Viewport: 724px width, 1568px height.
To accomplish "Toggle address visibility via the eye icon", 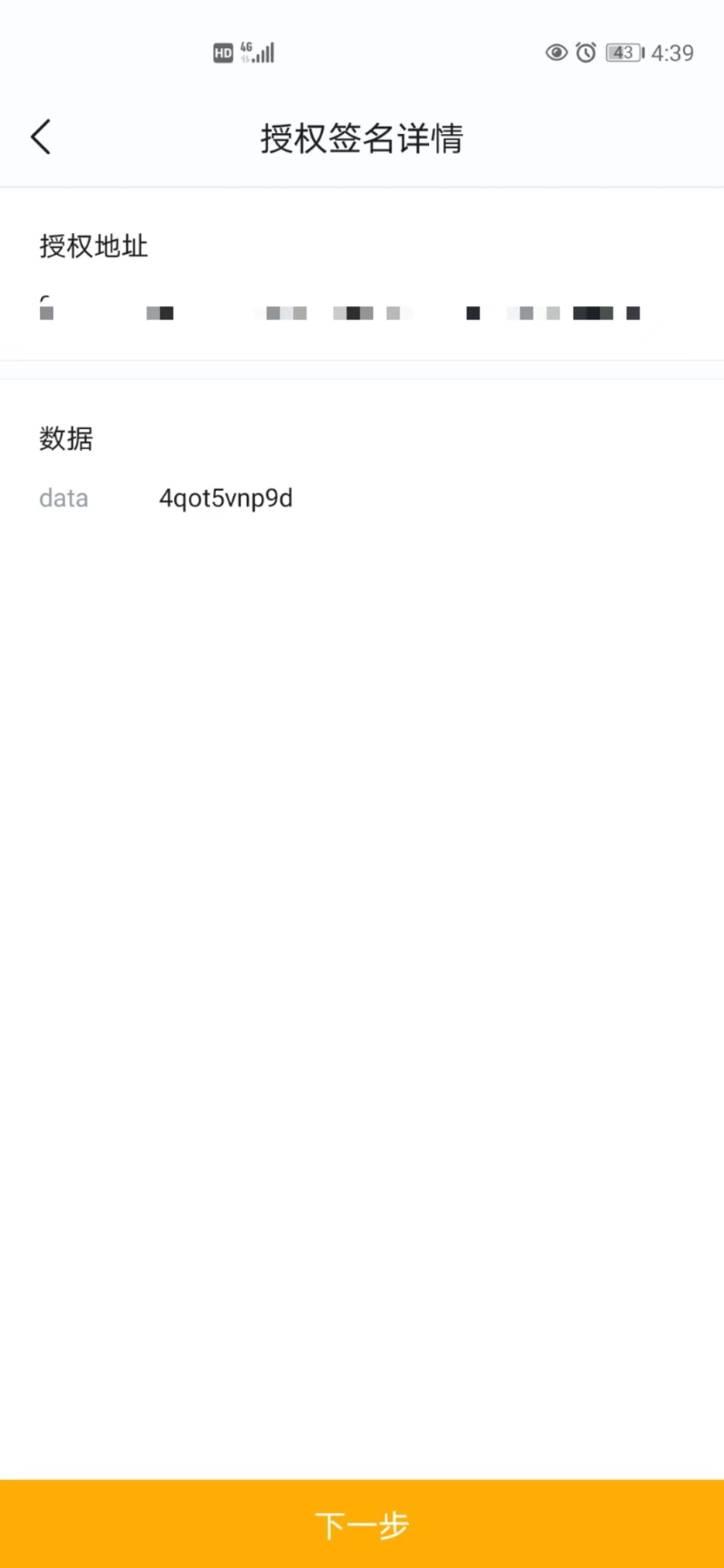I will (x=555, y=52).
